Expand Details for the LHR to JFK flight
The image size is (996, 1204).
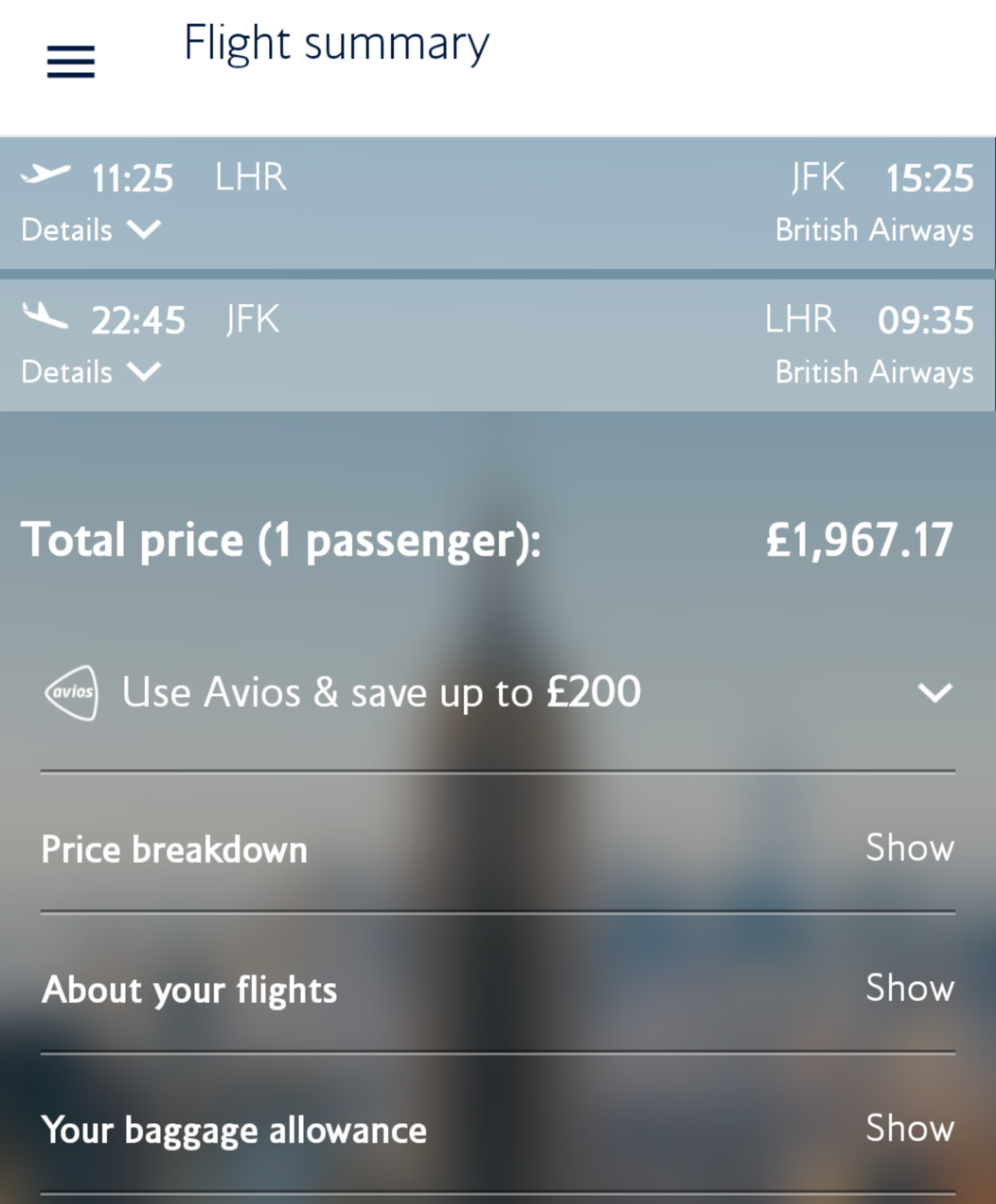click(x=90, y=230)
